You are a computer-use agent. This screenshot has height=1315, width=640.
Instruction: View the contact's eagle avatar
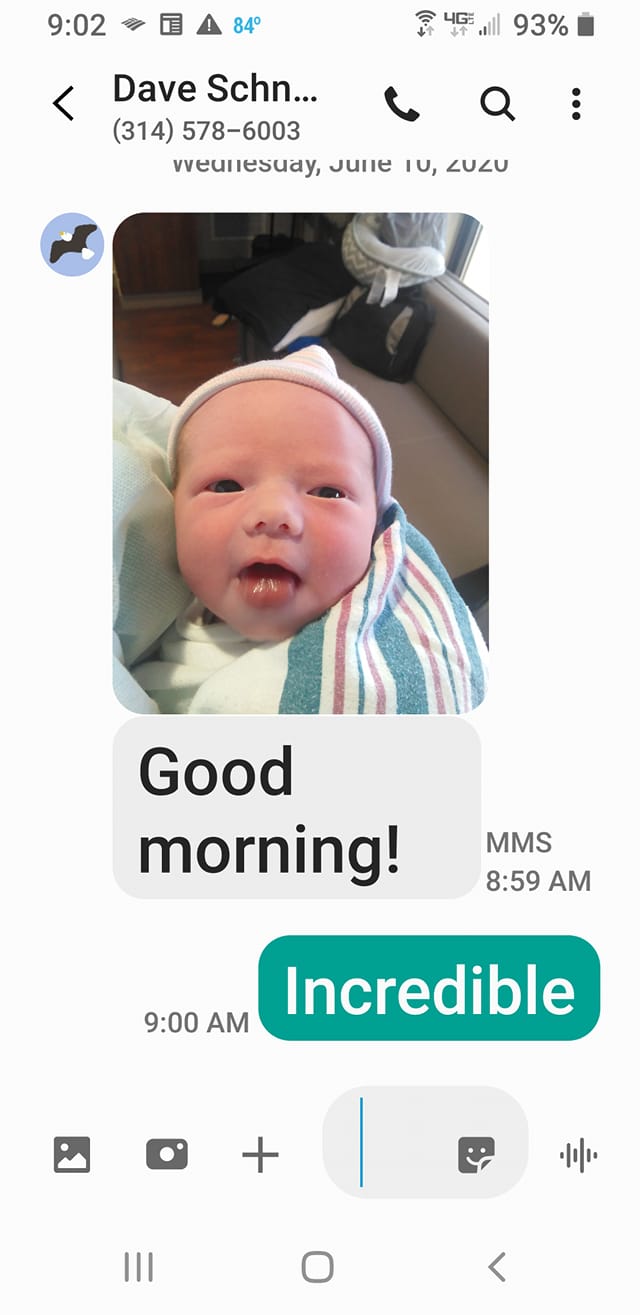coord(72,244)
